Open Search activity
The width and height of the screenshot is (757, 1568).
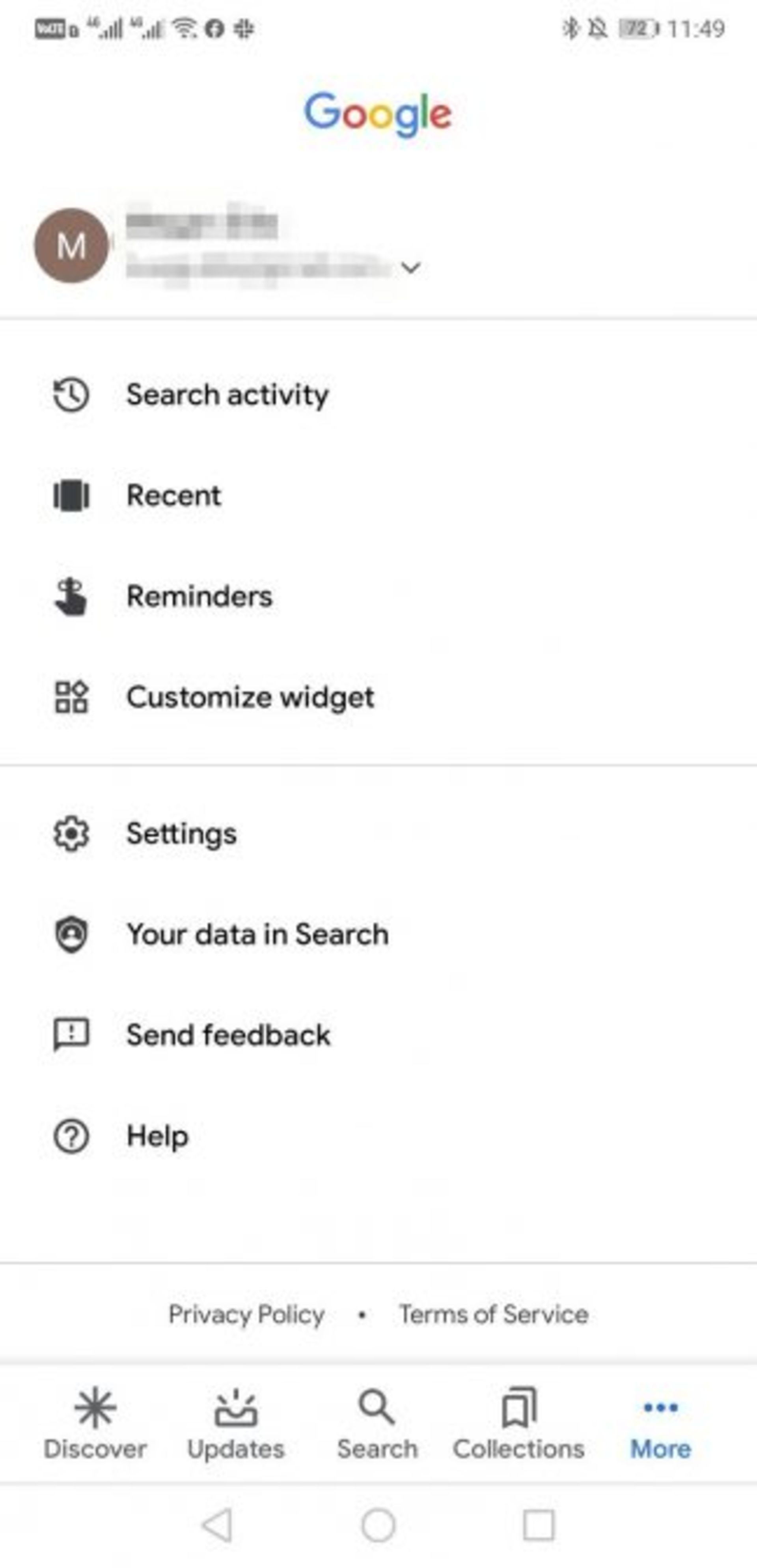tap(226, 395)
